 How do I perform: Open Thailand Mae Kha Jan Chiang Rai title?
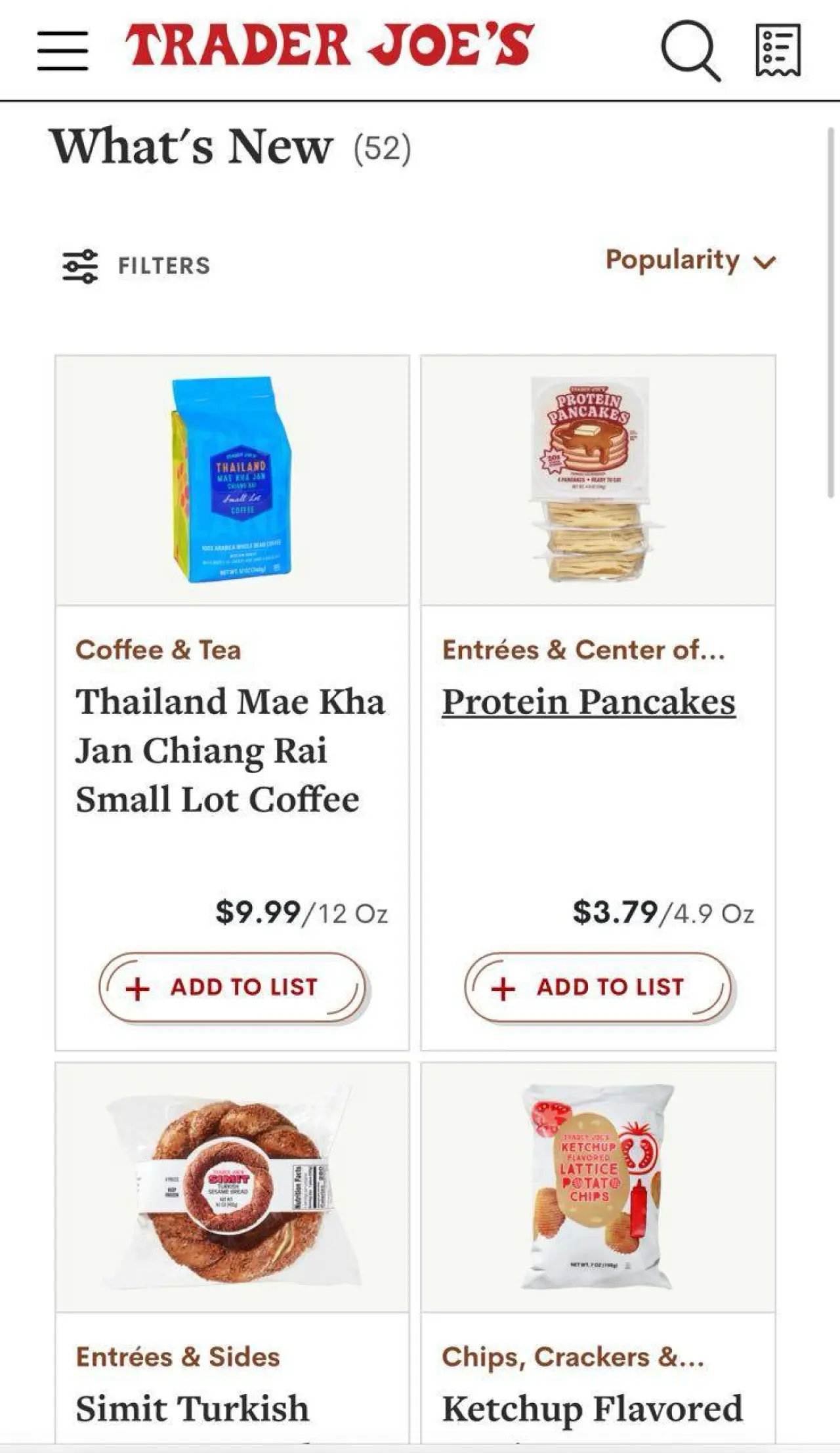[230, 750]
